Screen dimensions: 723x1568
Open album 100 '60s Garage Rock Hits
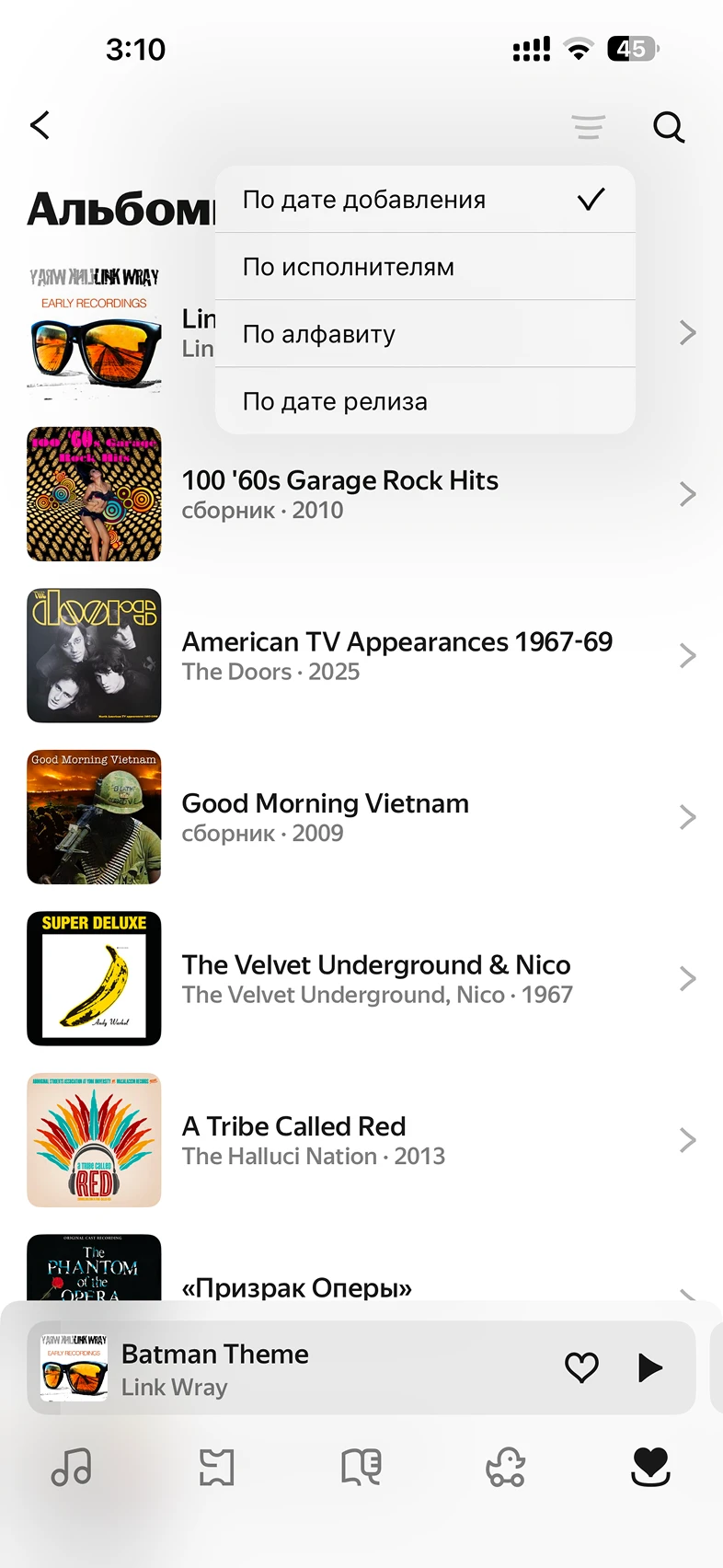click(339, 494)
